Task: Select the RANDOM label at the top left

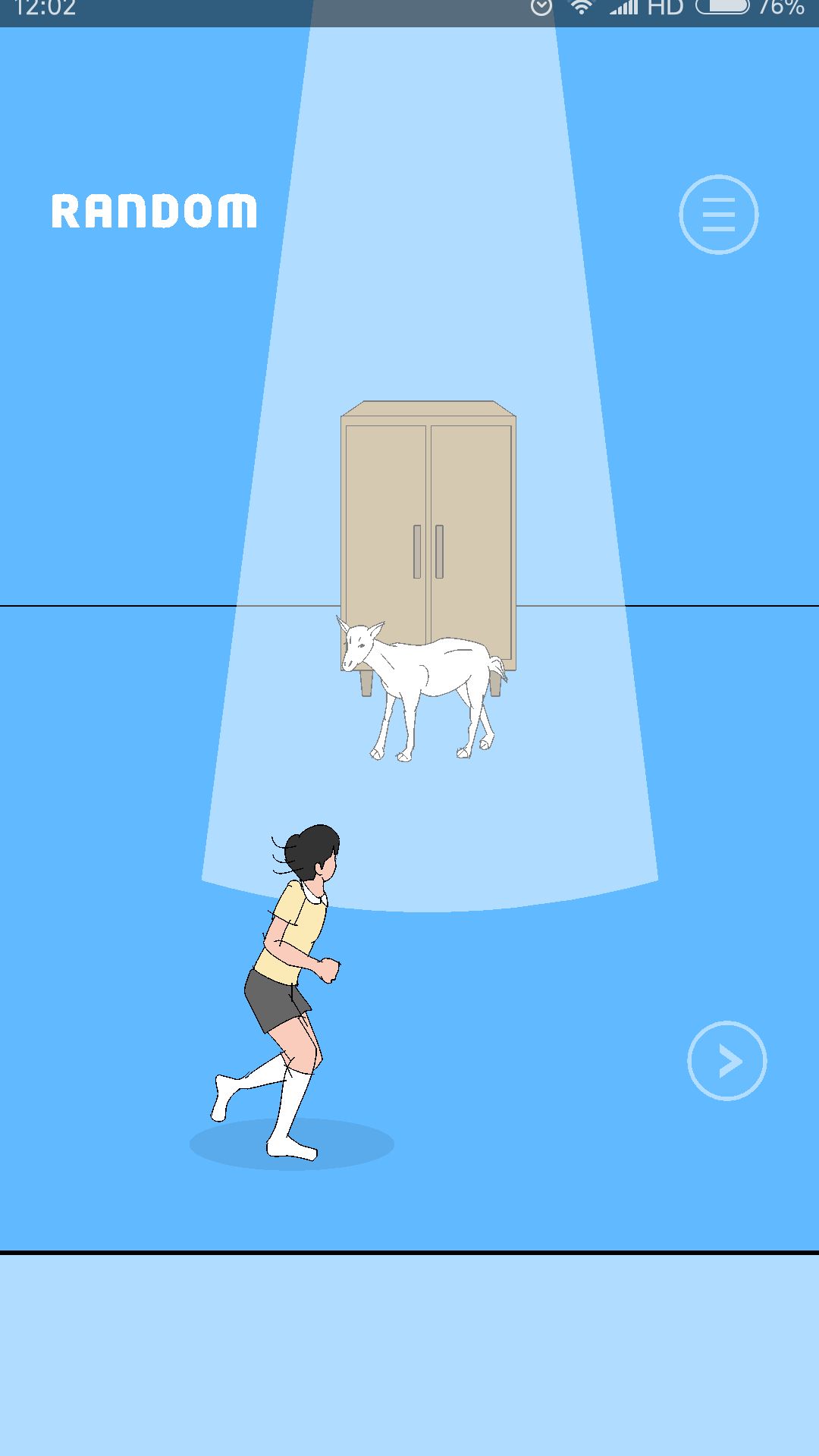Action: point(154,212)
